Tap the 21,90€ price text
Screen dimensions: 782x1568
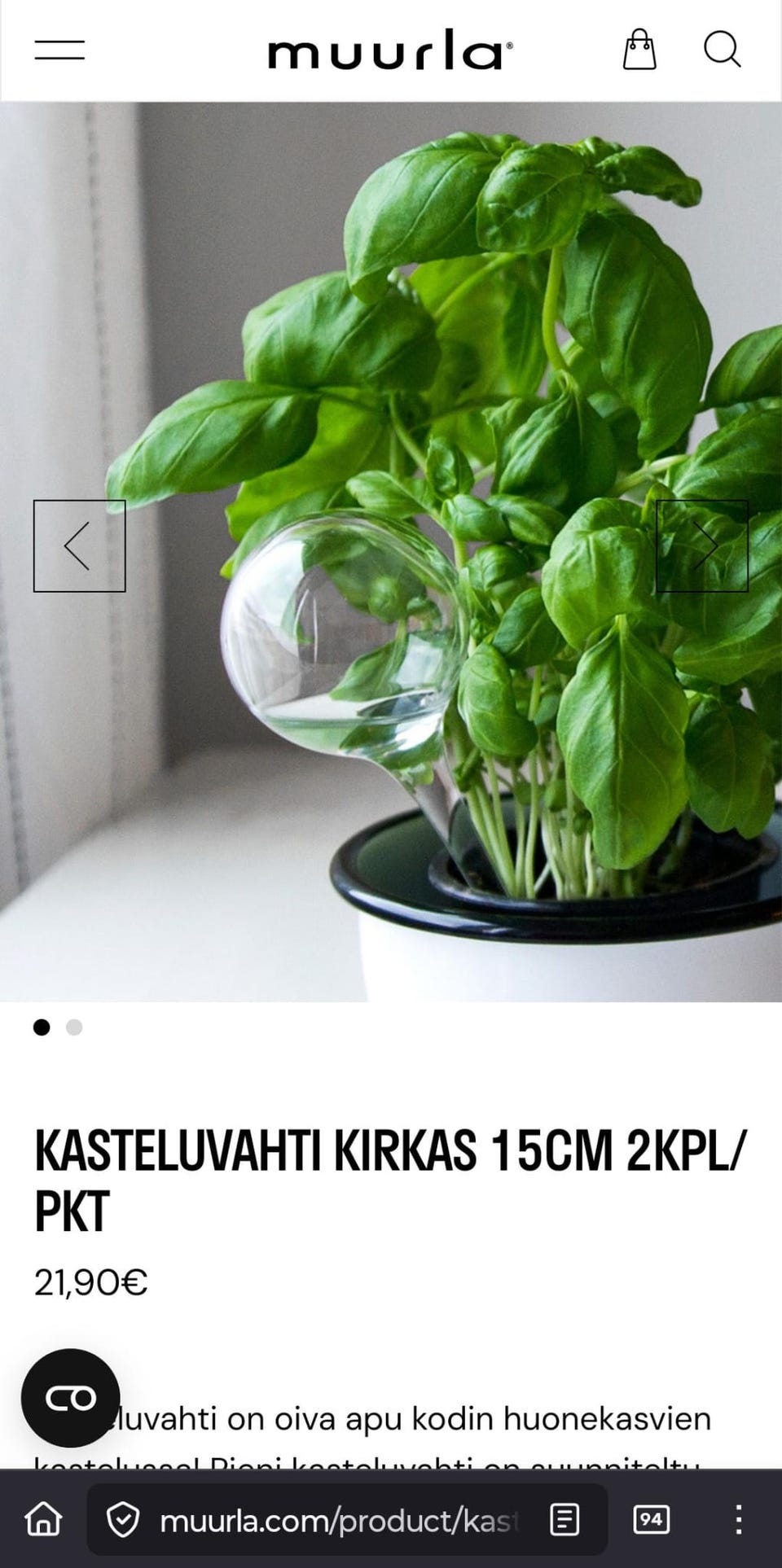91,1279
